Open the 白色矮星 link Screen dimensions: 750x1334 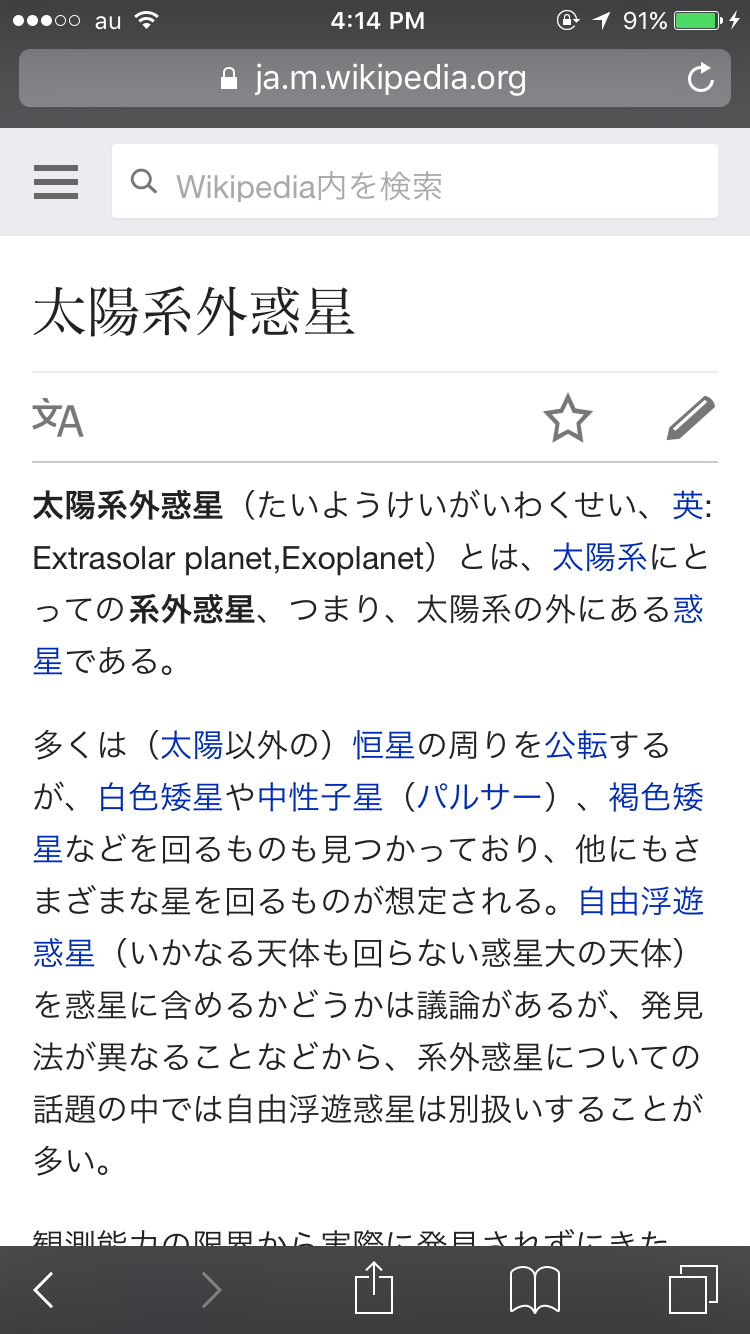pos(160,797)
